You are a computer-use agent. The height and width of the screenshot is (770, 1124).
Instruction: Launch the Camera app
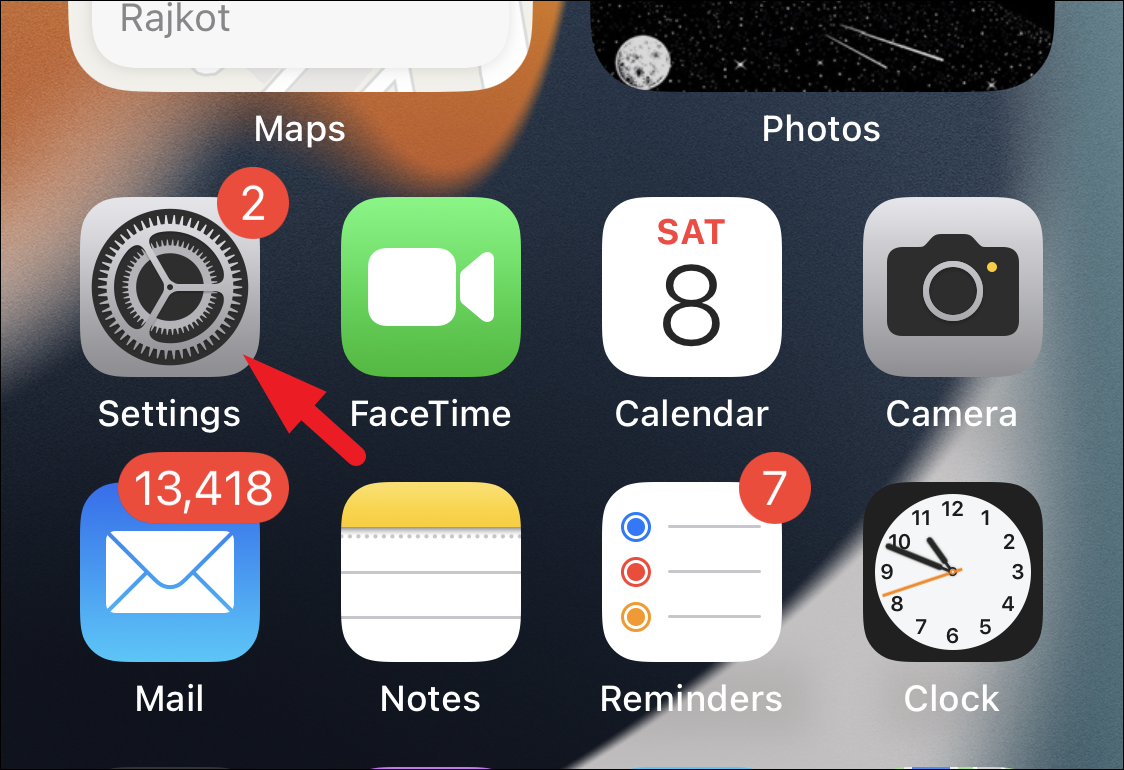point(952,287)
